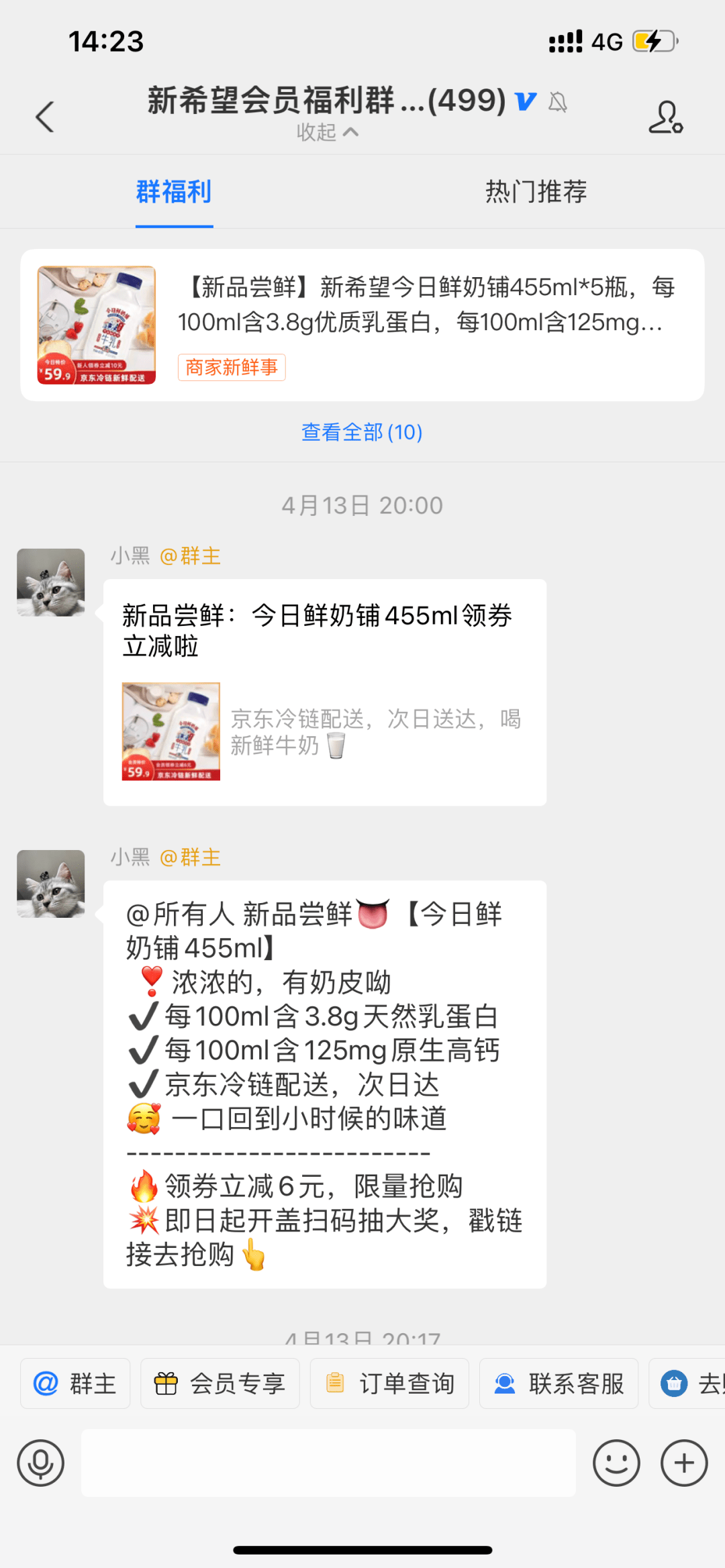Collapse the group benefits panel via 收起
The image size is (725, 1568).
[x=328, y=132]
